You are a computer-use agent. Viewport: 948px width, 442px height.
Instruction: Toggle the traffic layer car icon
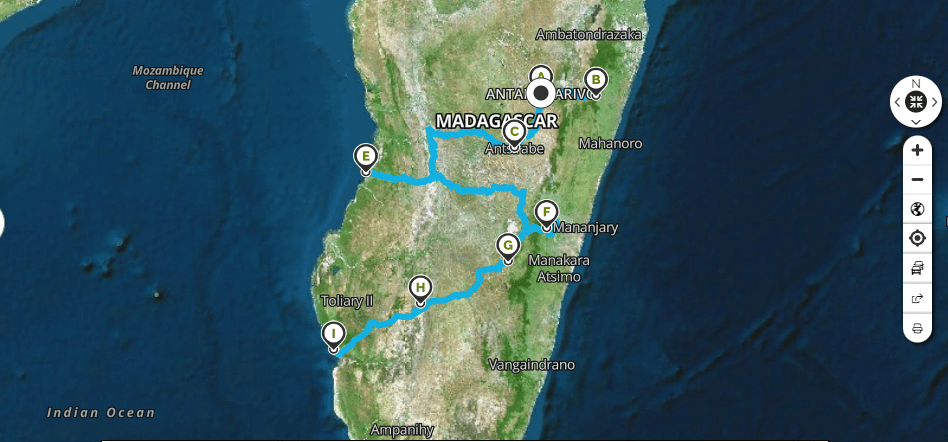917,268
